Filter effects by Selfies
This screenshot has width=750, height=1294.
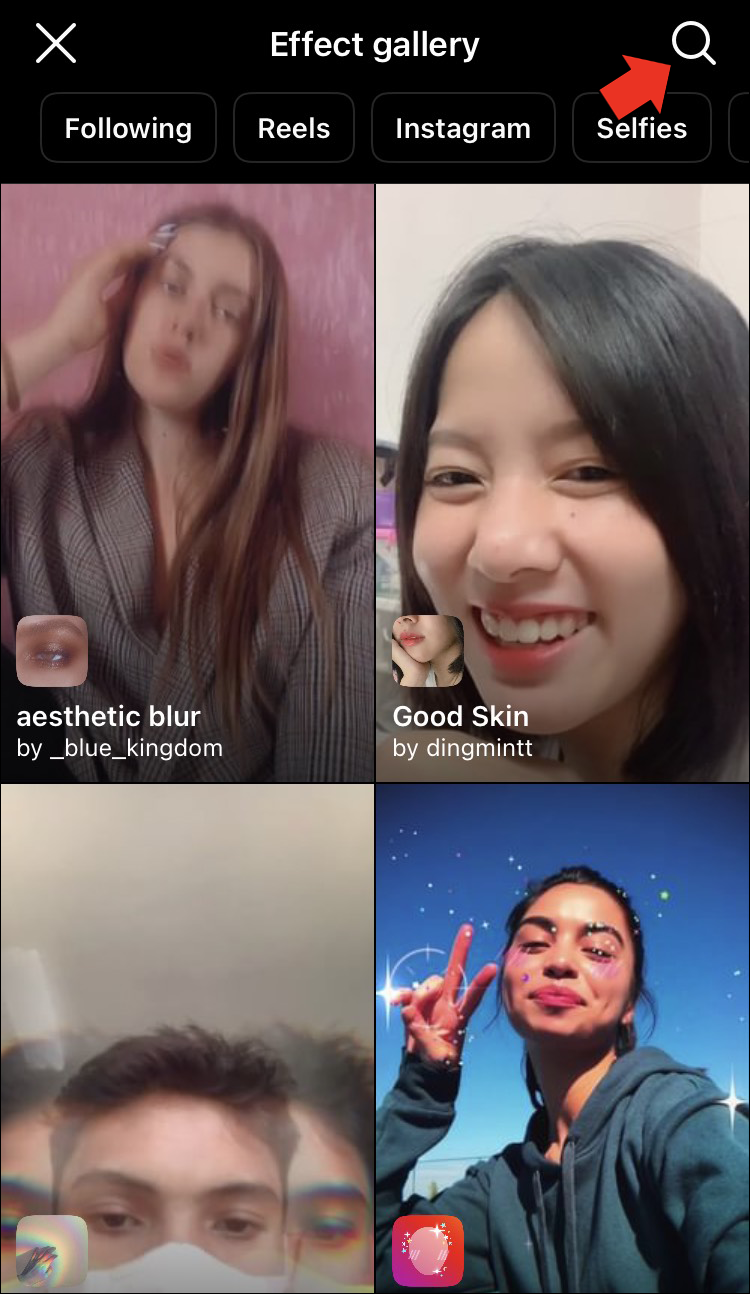coord(641,128)
